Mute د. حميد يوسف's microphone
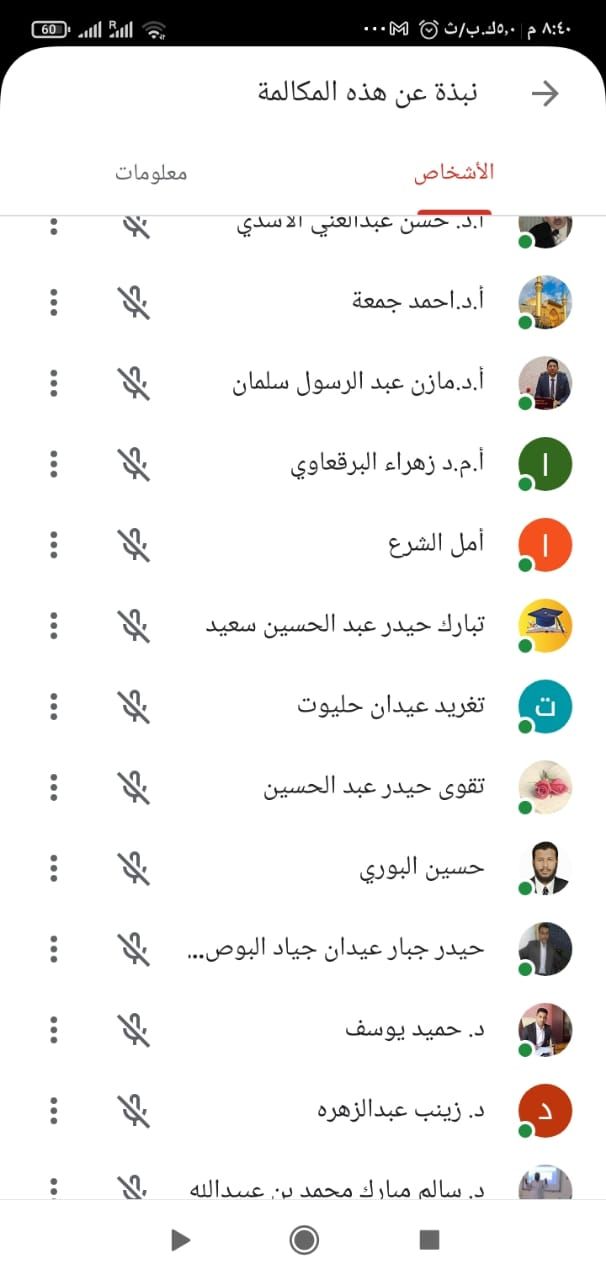 coord(134,1029)
